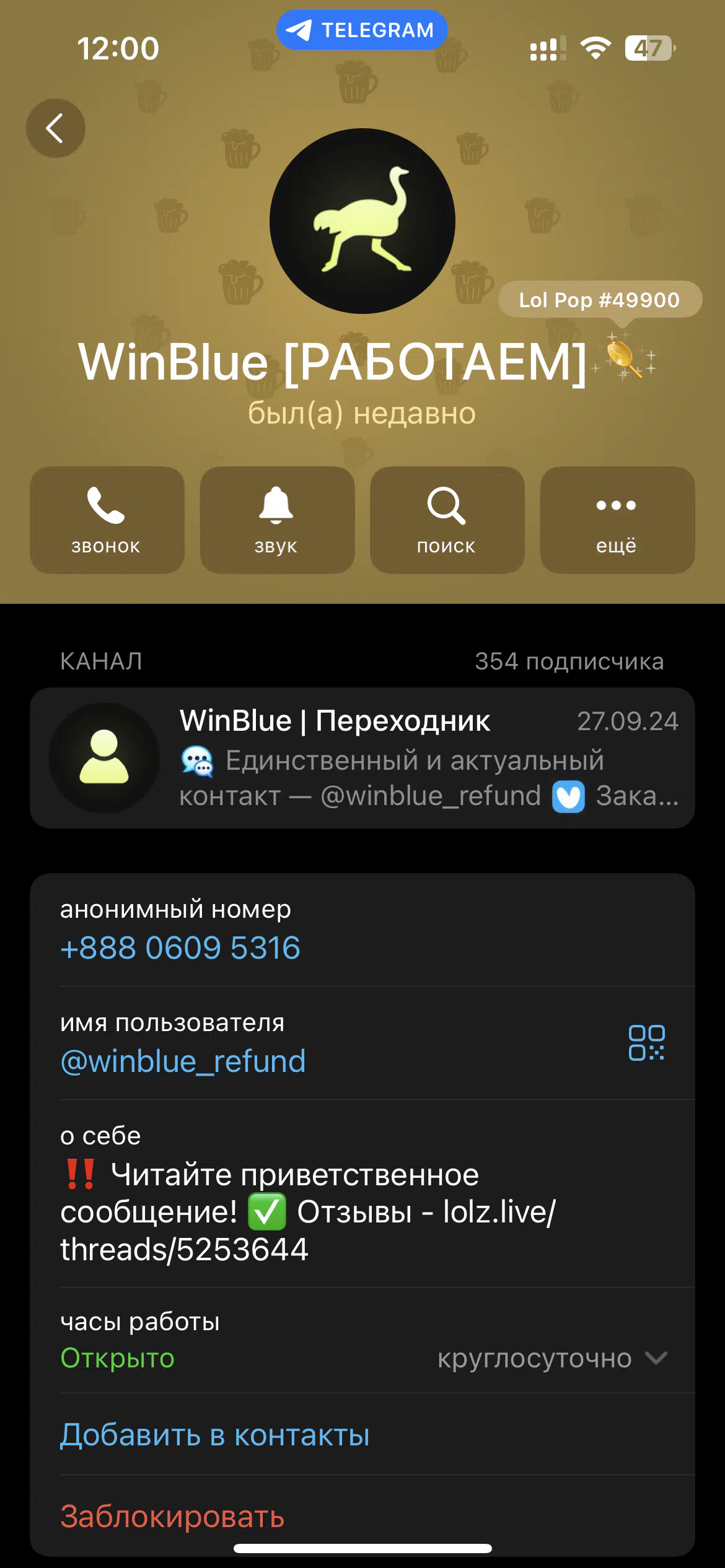725x1568 pixels.
Task: Start a call with the звонок button
Action: click(107, 520)
